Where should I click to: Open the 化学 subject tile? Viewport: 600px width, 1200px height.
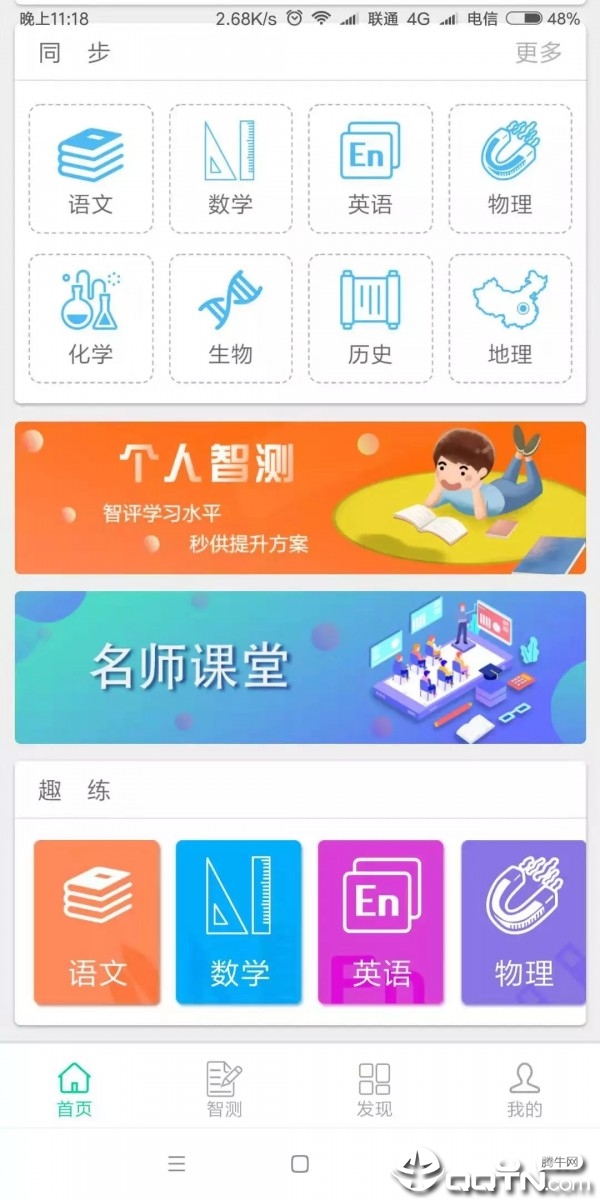point(91,318)
